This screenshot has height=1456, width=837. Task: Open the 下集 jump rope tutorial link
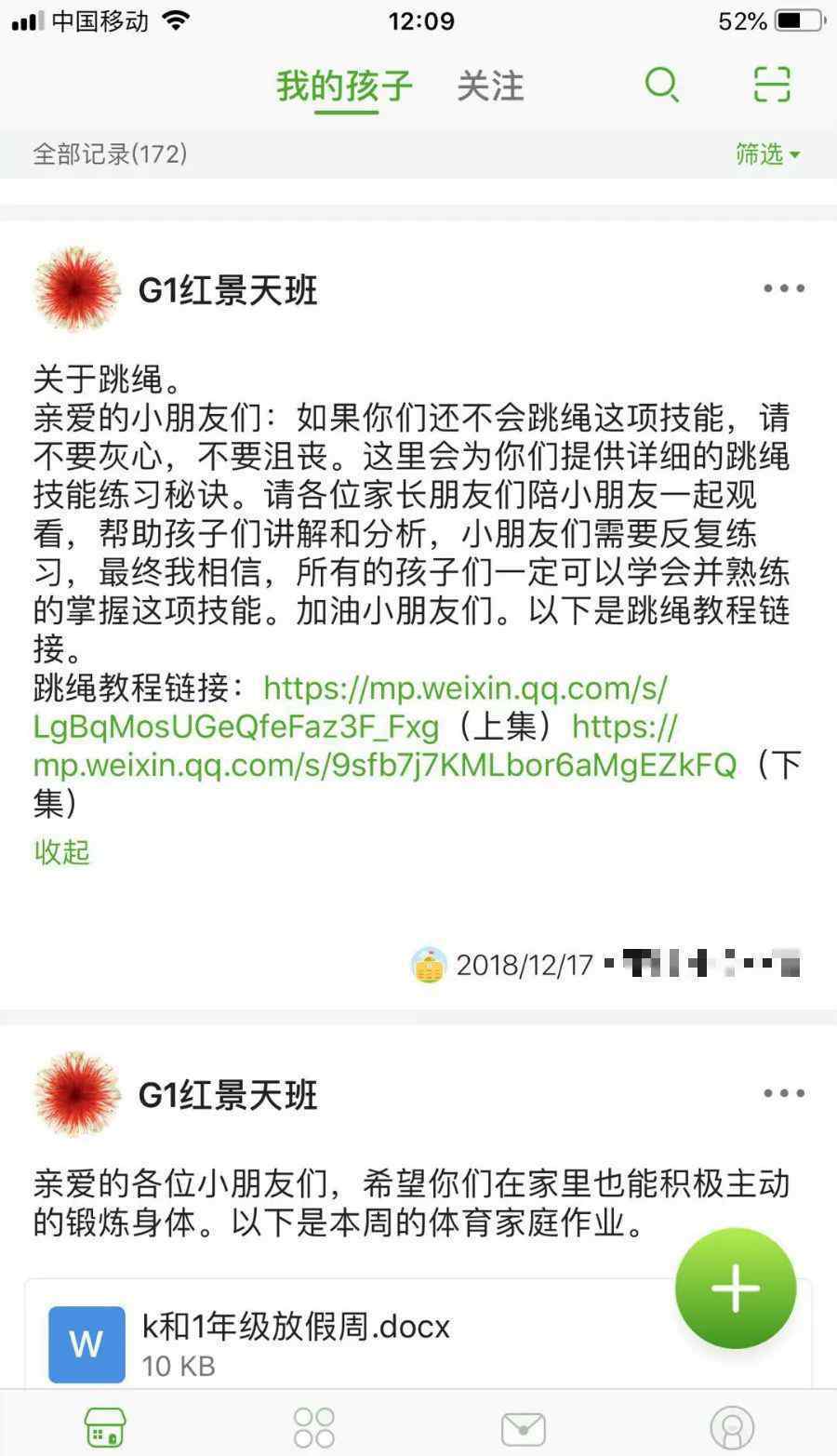385,765
